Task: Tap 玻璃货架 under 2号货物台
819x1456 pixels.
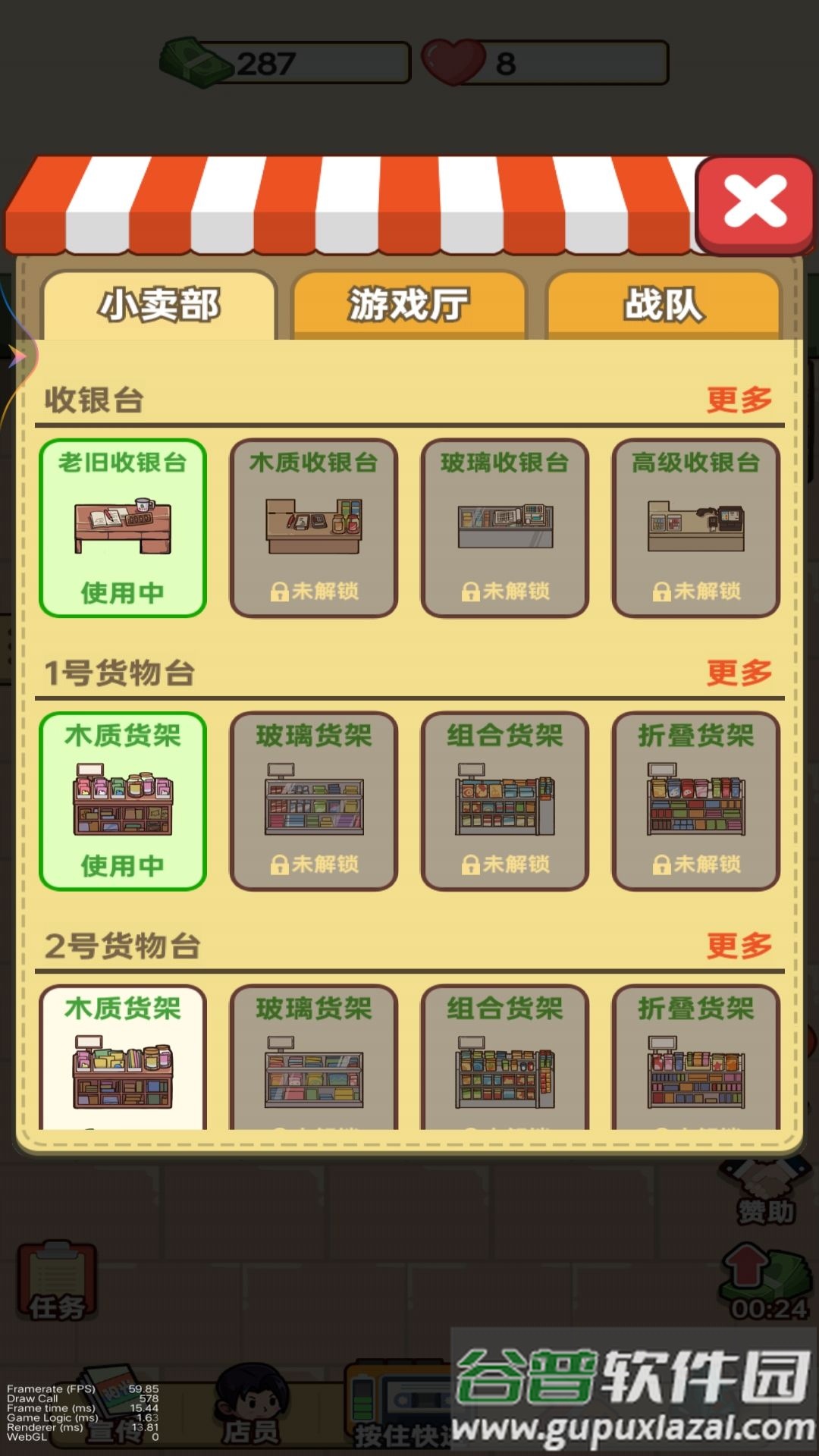Action: (314, 1059)
